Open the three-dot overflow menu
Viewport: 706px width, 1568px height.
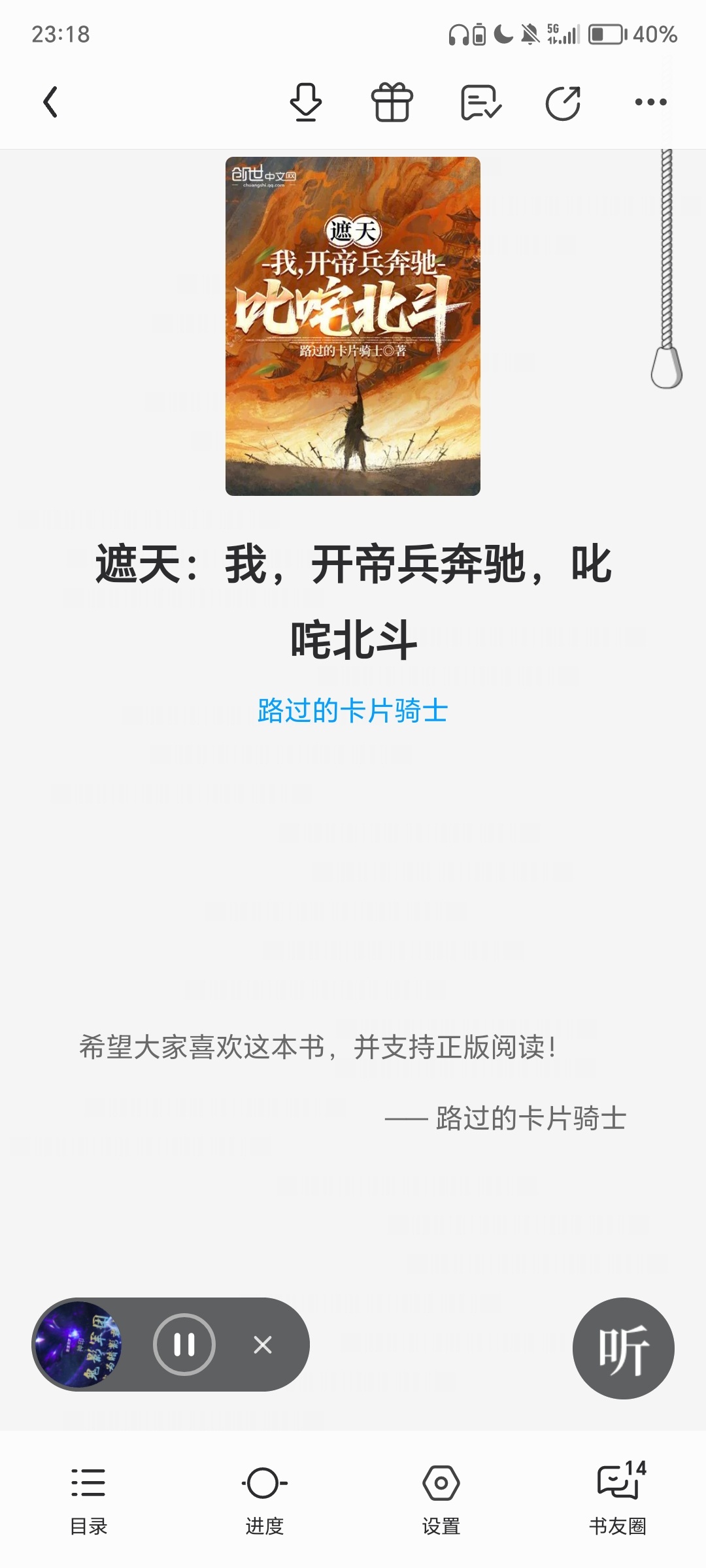coord(650,102)
